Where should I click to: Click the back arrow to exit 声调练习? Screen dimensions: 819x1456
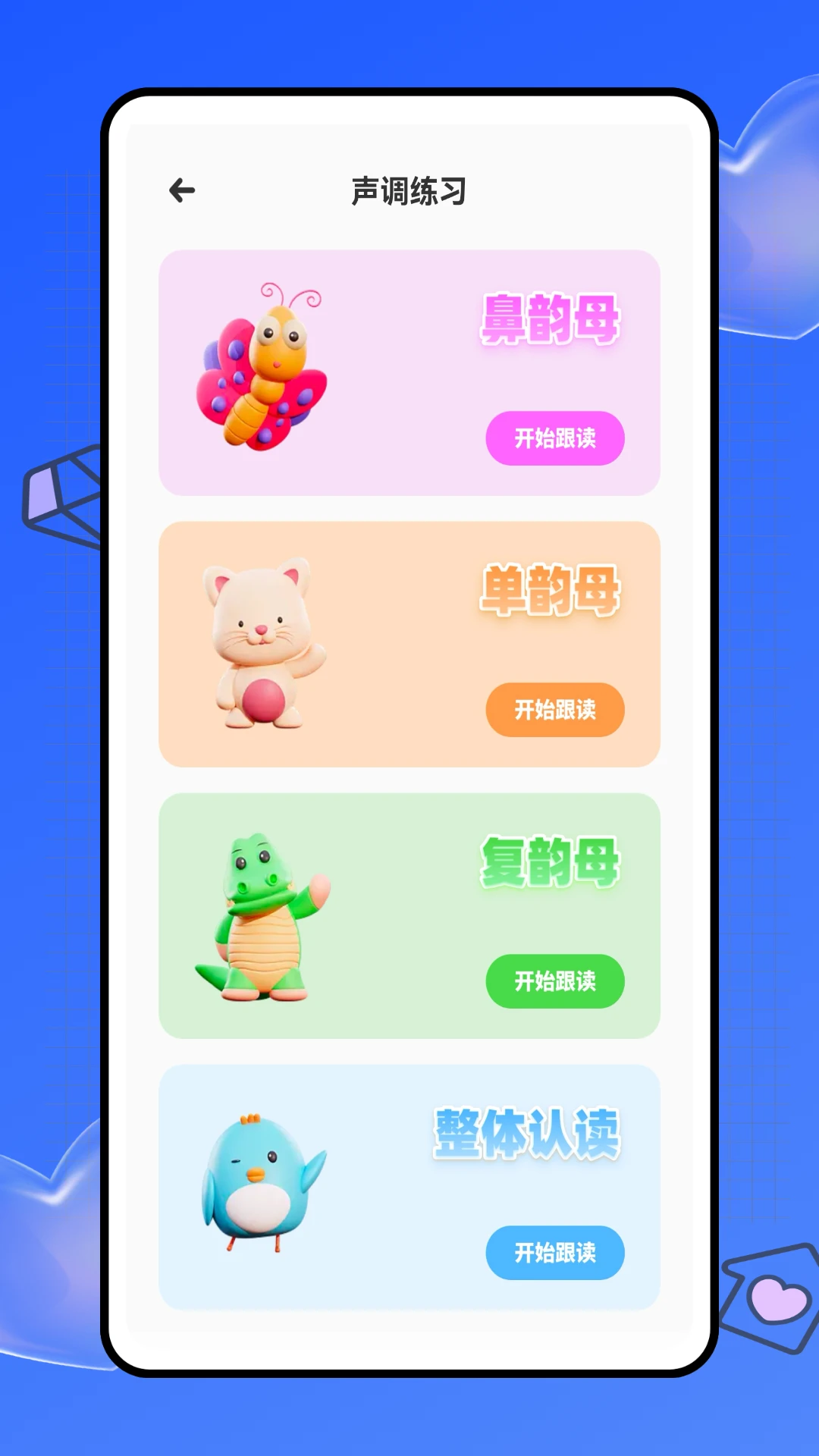(180, 190)
